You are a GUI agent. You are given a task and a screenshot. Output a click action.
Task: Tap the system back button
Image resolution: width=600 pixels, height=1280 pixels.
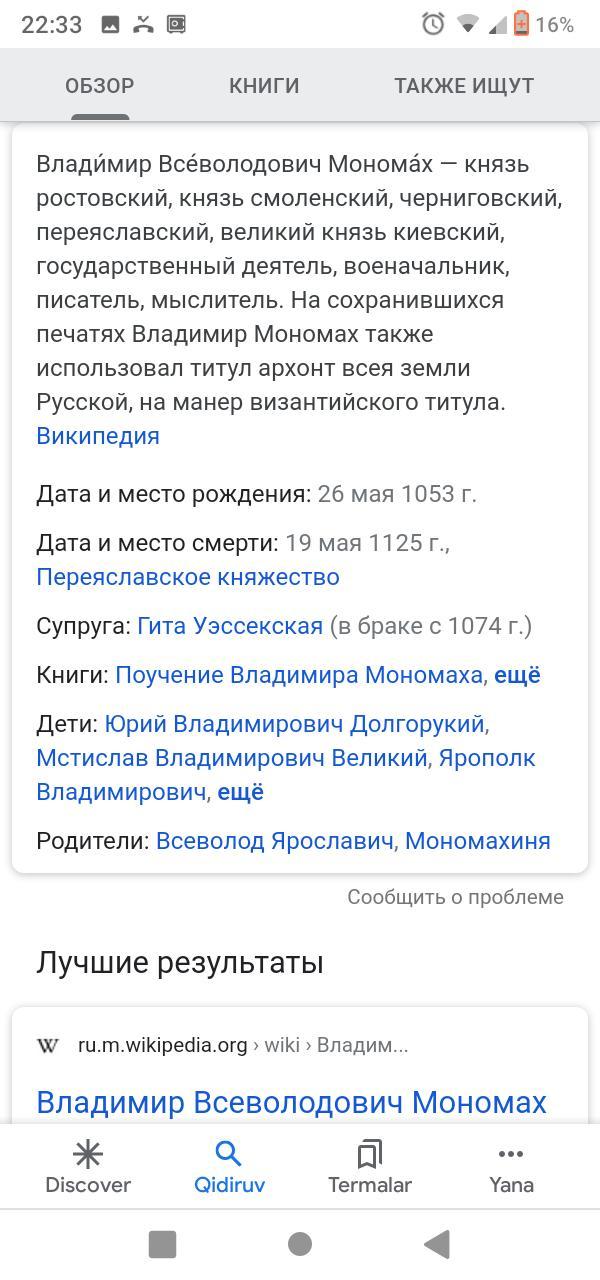click(x=436, y=1244)
